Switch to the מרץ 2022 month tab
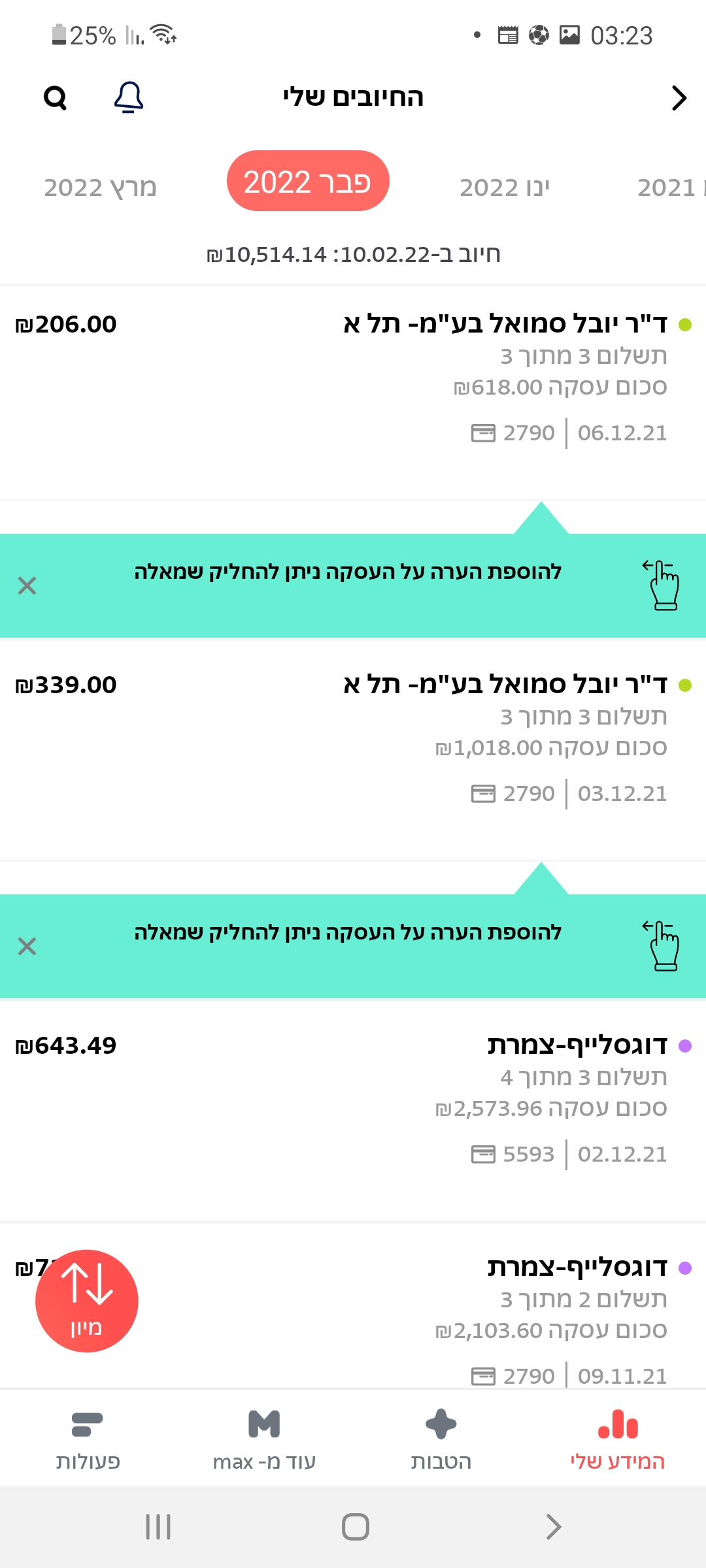This screenshot has height=1568, width=706. click(100, 188)
